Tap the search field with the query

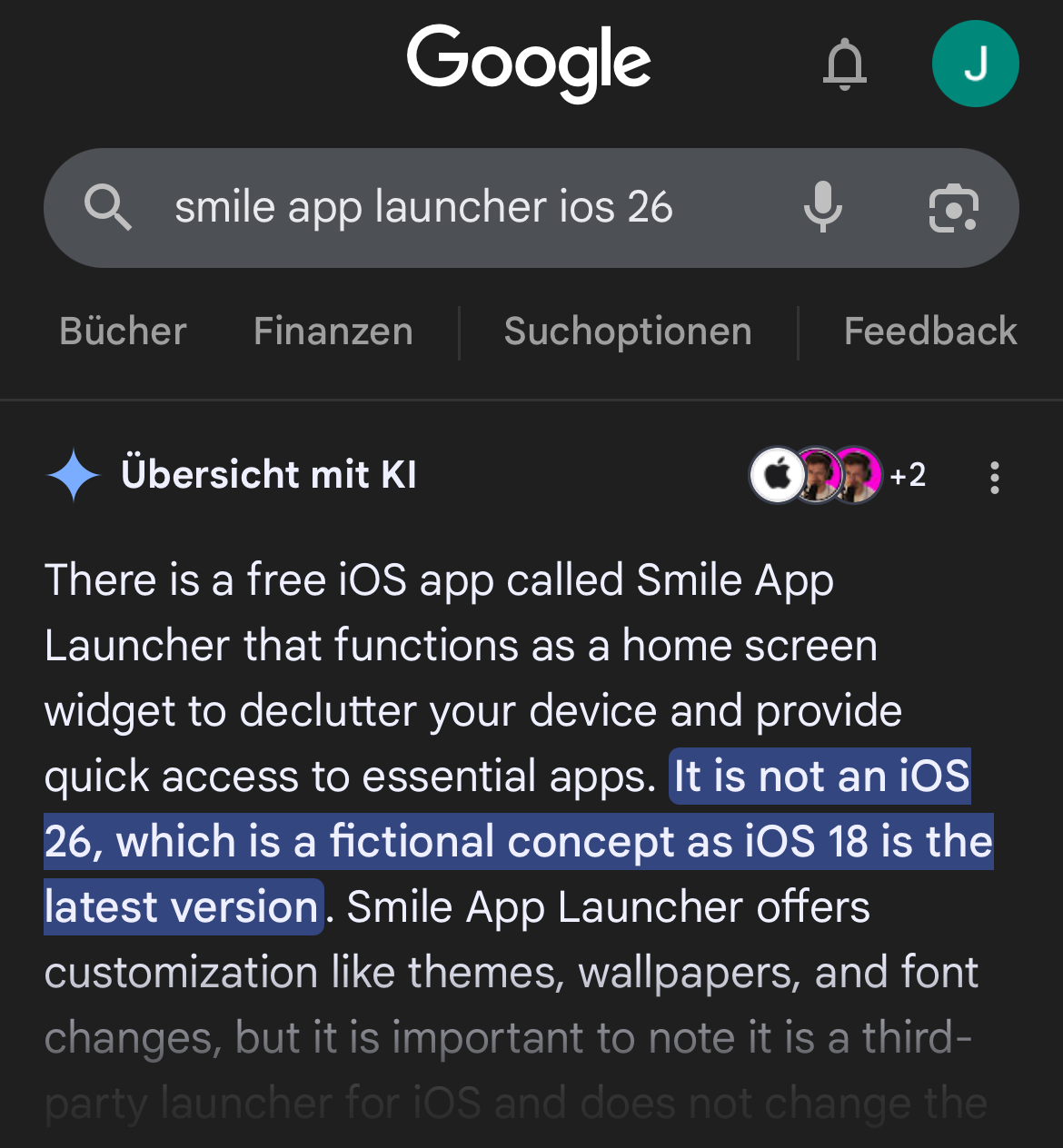pos(423,208)
